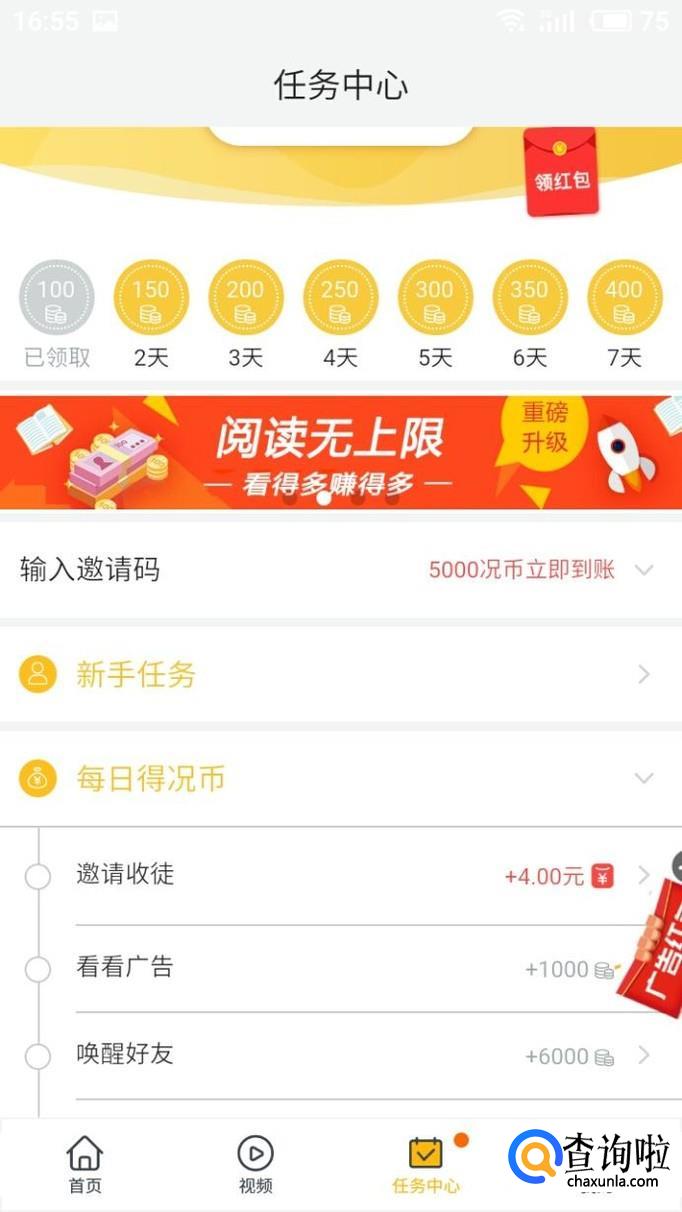Viewport: 682px width, 1212px height.
Task: Switch to the 视频 tab
Action: pyautogui.click(x=256, y=1165)
